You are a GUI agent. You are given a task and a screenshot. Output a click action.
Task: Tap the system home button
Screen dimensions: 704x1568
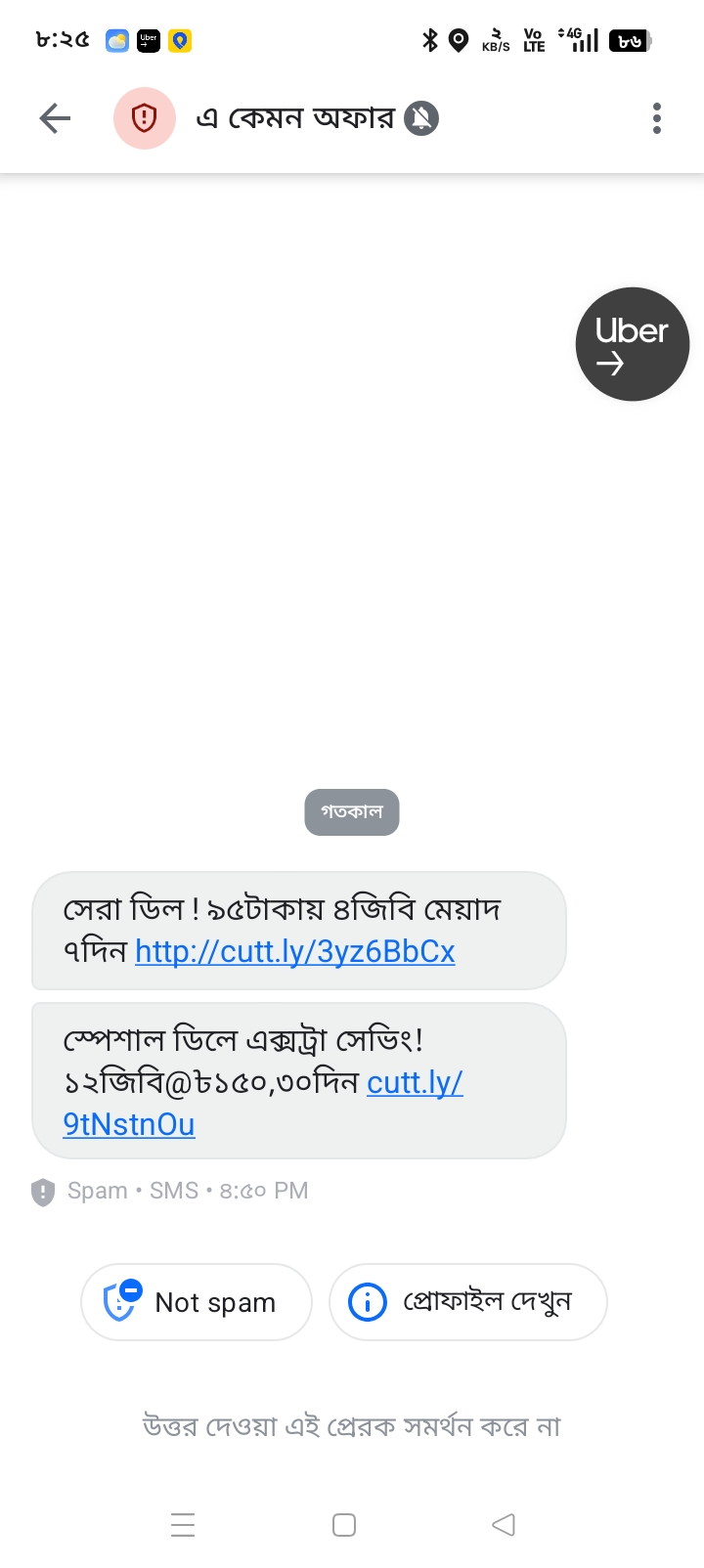click(x=344, y=1525)
